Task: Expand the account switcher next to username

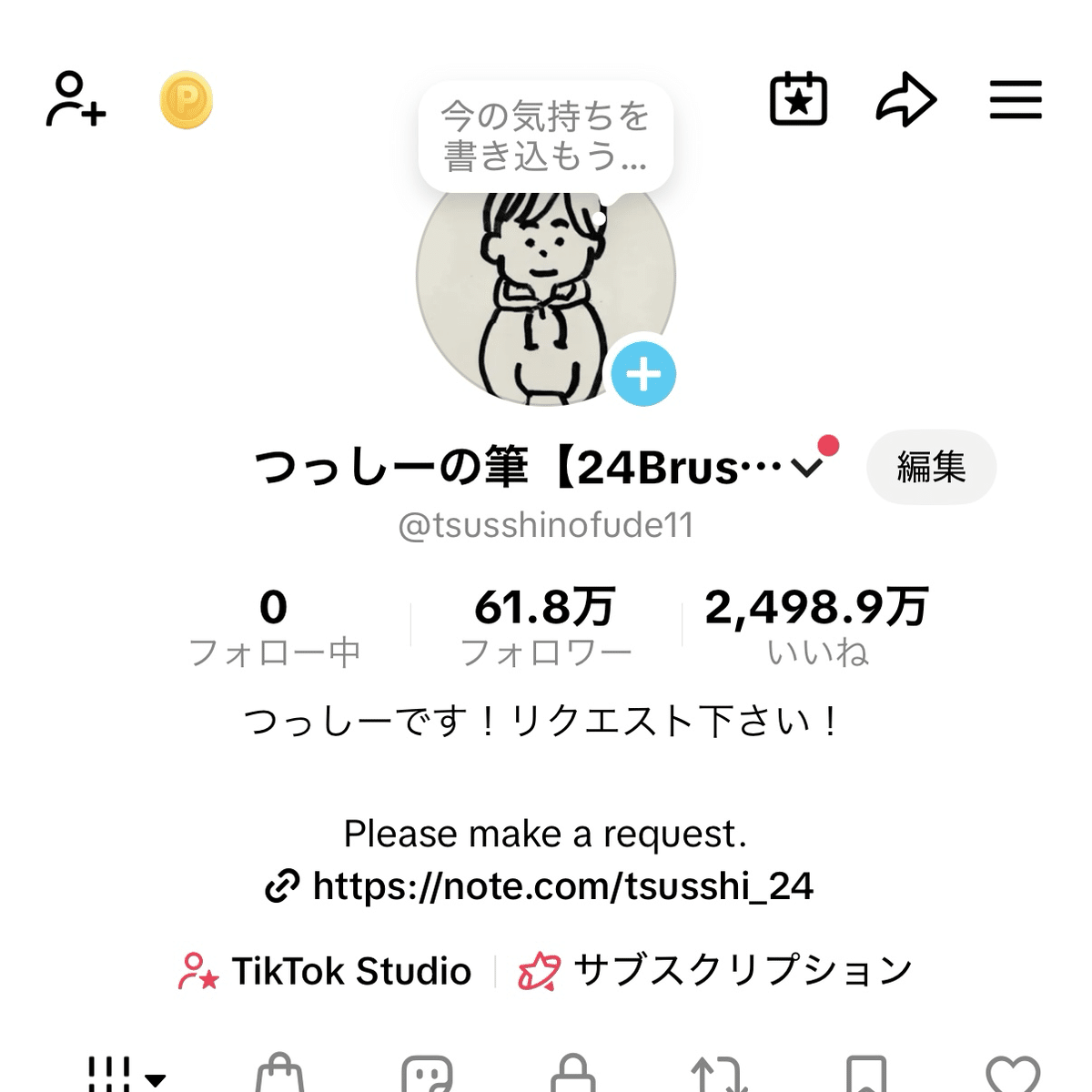Action: (x=807, y=468)
